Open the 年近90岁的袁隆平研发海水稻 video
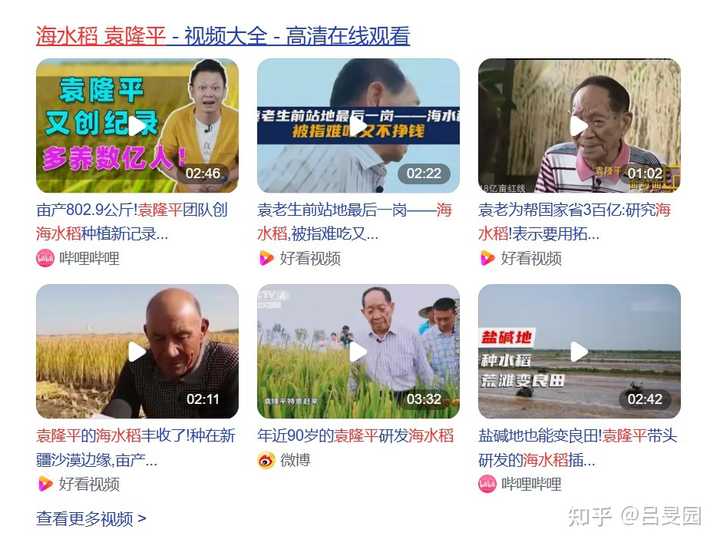 (358, 351)
